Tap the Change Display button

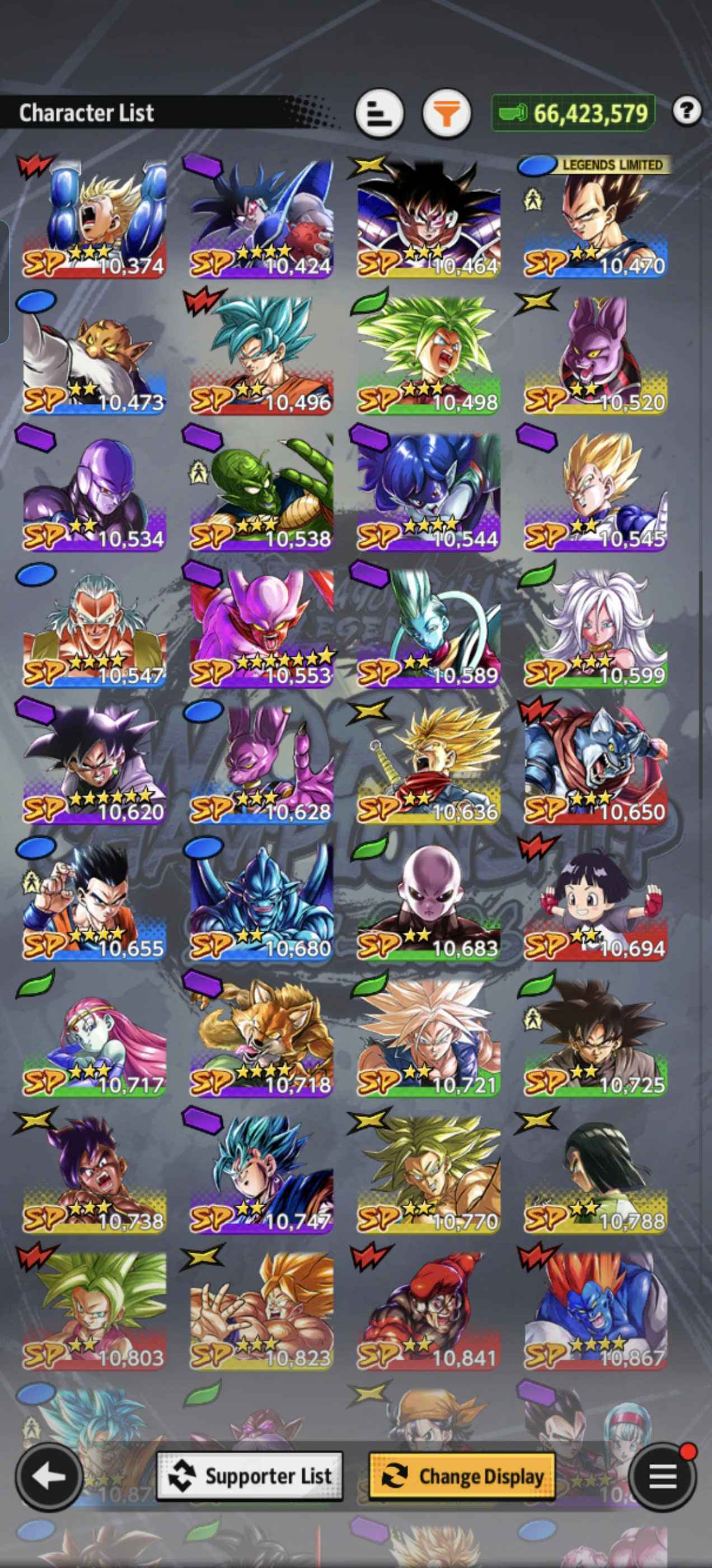[x=462, y=1476]
